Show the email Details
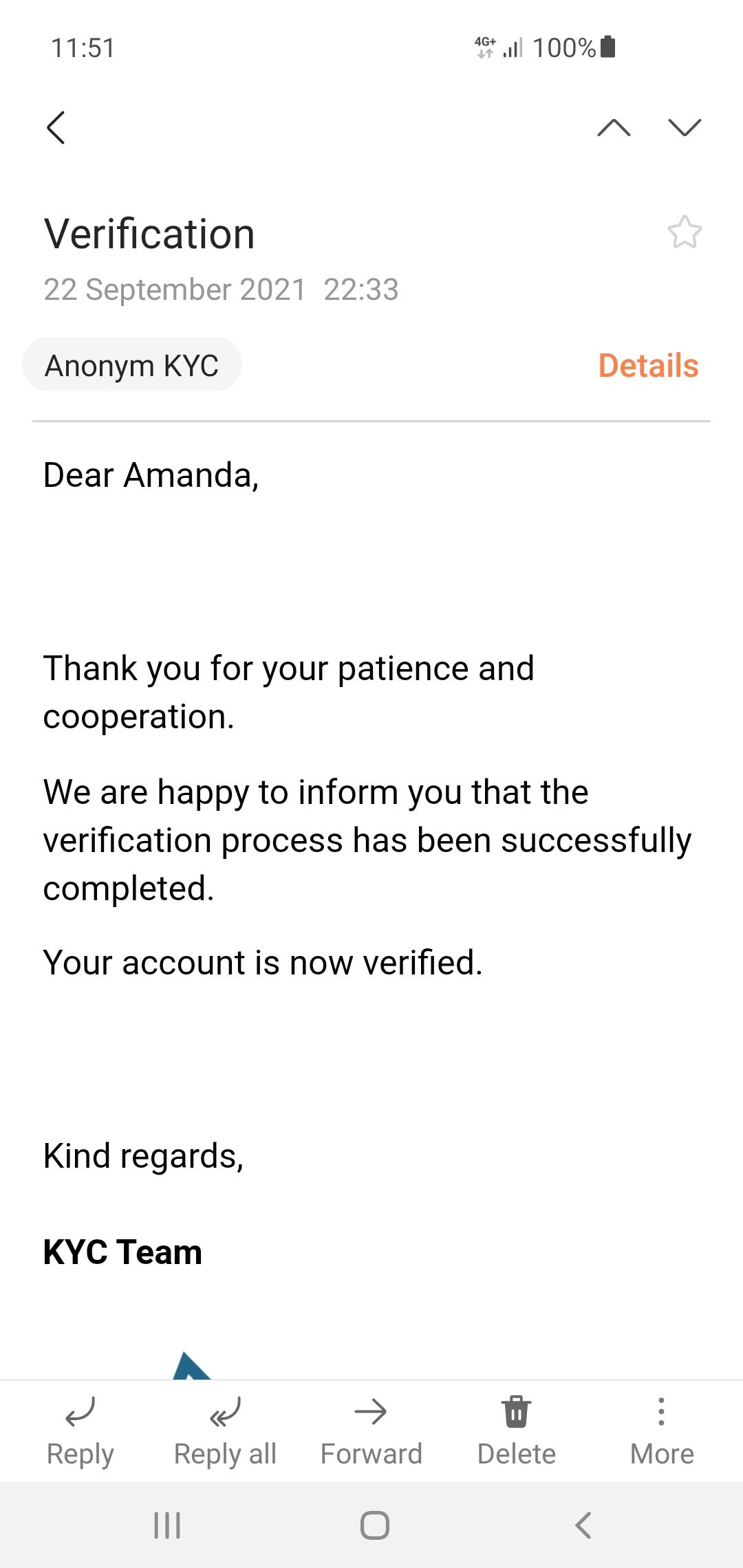The height and width of the screenshot is (1568, 743). (x=648, y=365)
